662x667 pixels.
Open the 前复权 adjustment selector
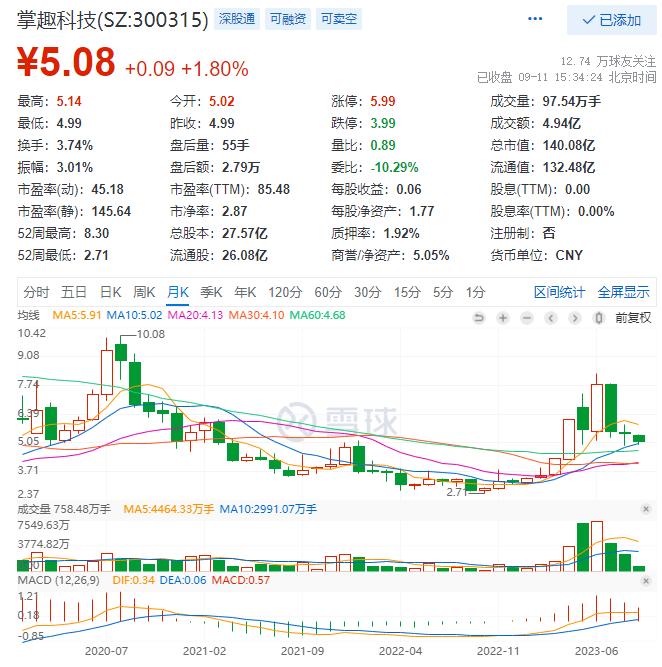pyautogui.click(x=633, y=318)
